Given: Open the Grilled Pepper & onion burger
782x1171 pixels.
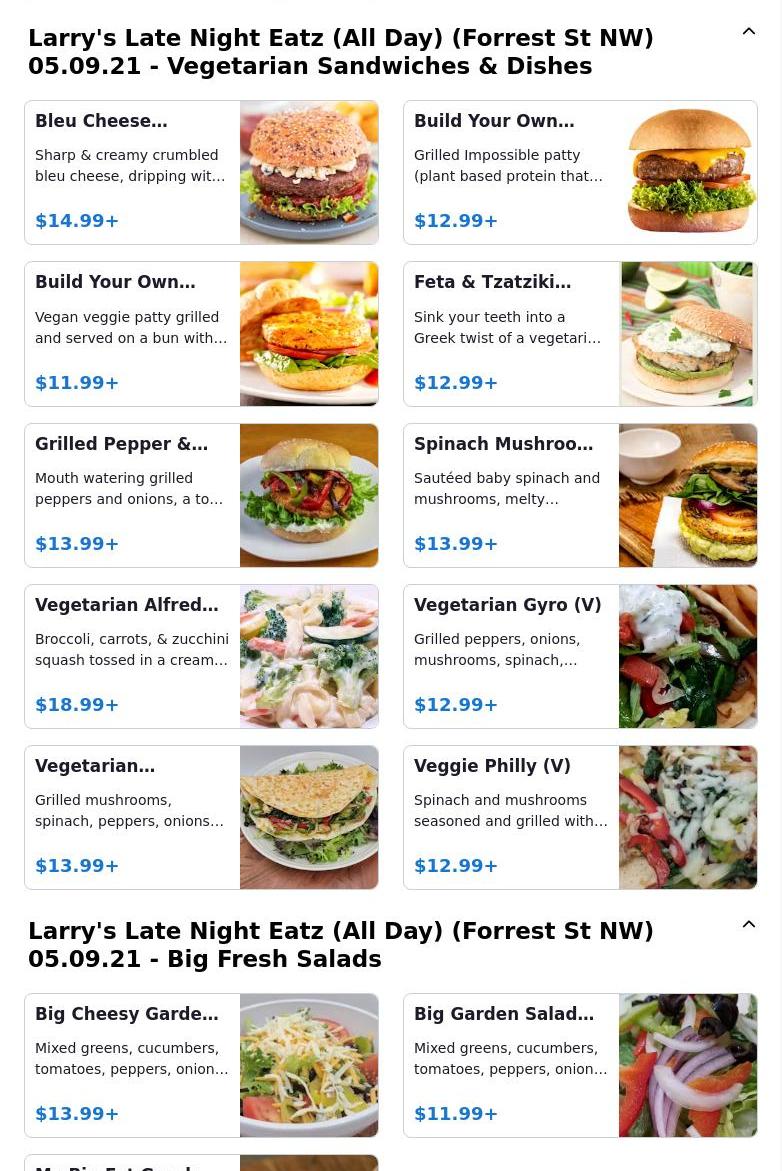Looking at the screenshot, I should tap(201, 495).
